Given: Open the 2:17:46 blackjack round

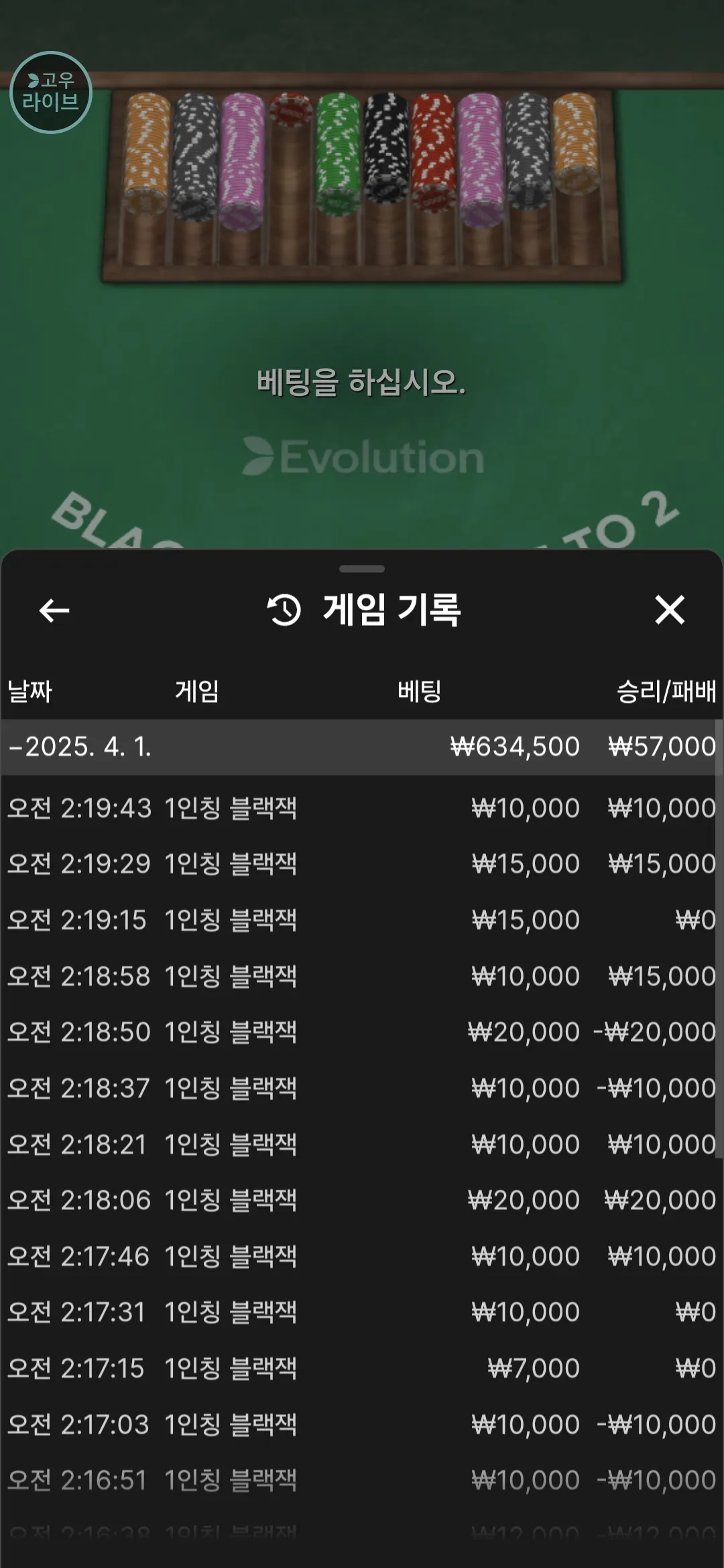Looking at the screenshot, I should (362, 1256).
